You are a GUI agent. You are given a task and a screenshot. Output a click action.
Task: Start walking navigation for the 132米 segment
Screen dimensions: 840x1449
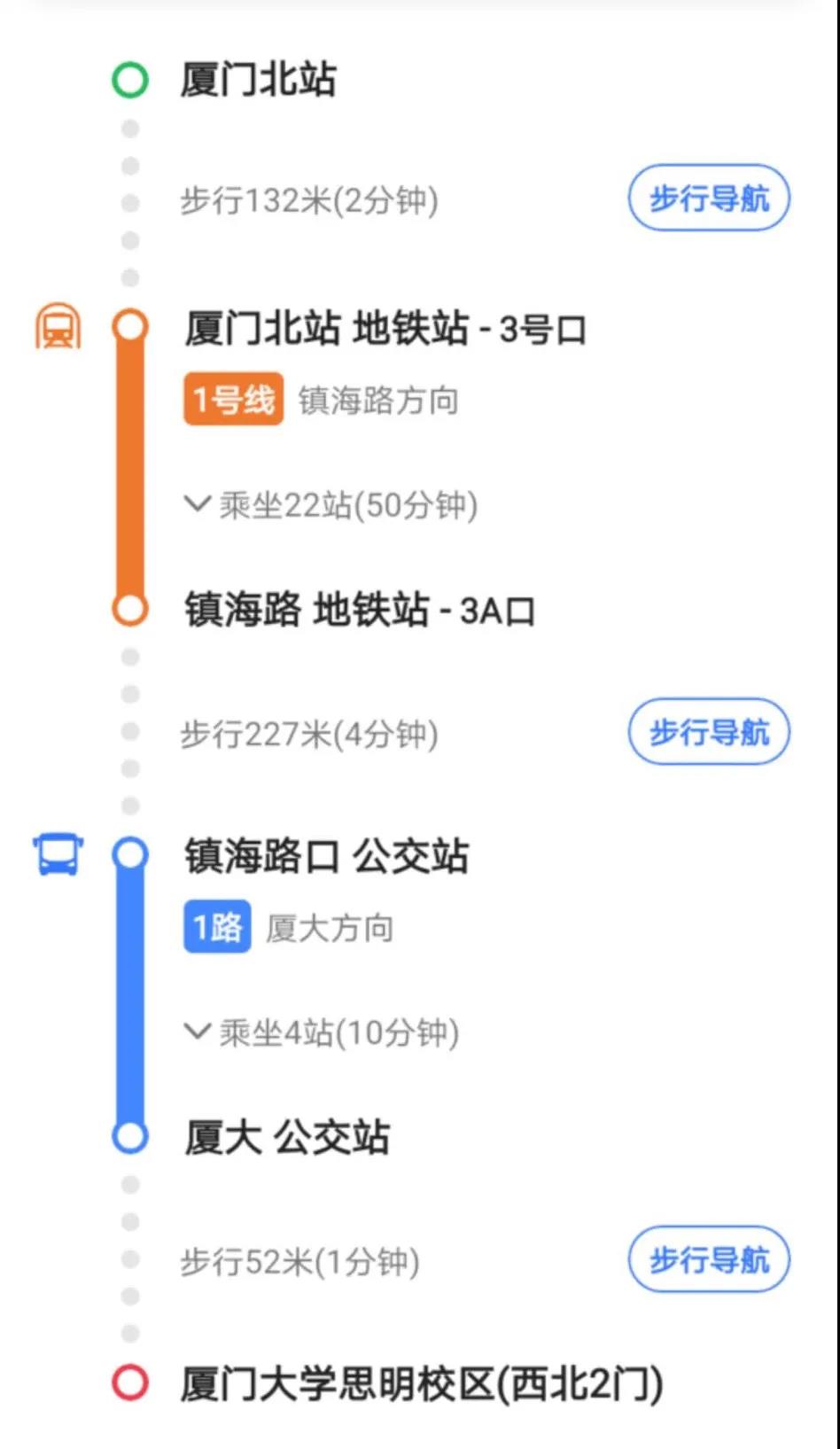708,199
